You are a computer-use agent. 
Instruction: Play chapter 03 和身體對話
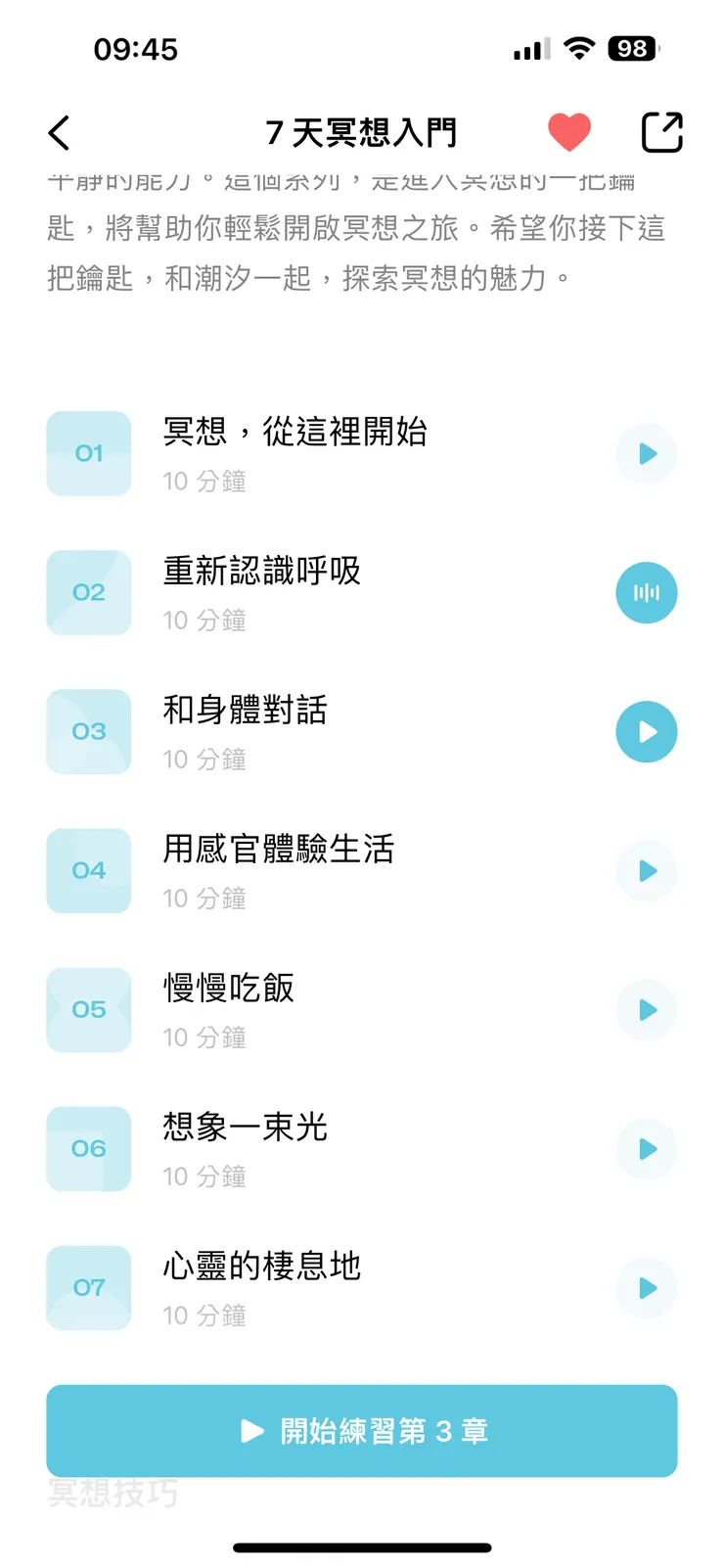click(646, 732)
